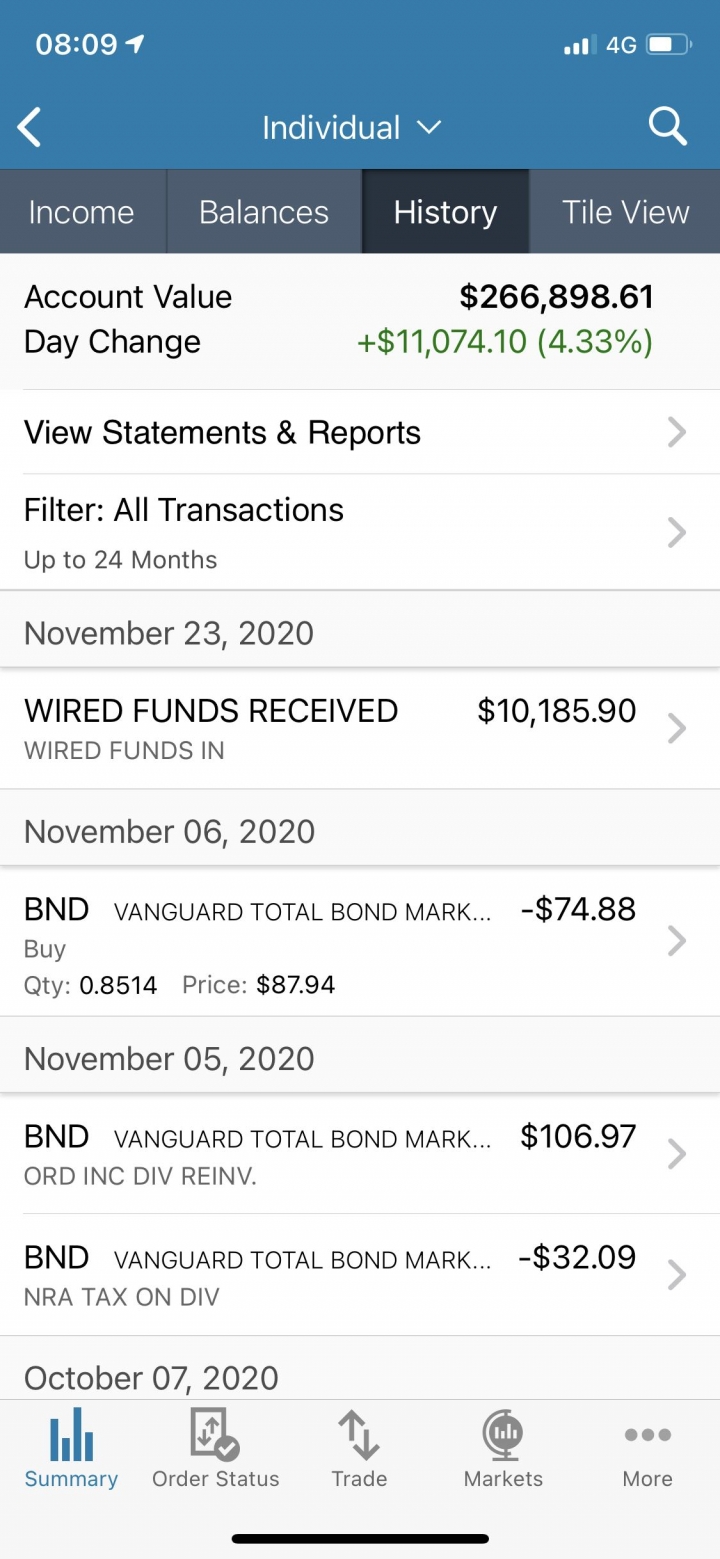Open the BND ORD INC DIV REINV. entry
Screen dimensions: 720x1559
point(360,1154)
